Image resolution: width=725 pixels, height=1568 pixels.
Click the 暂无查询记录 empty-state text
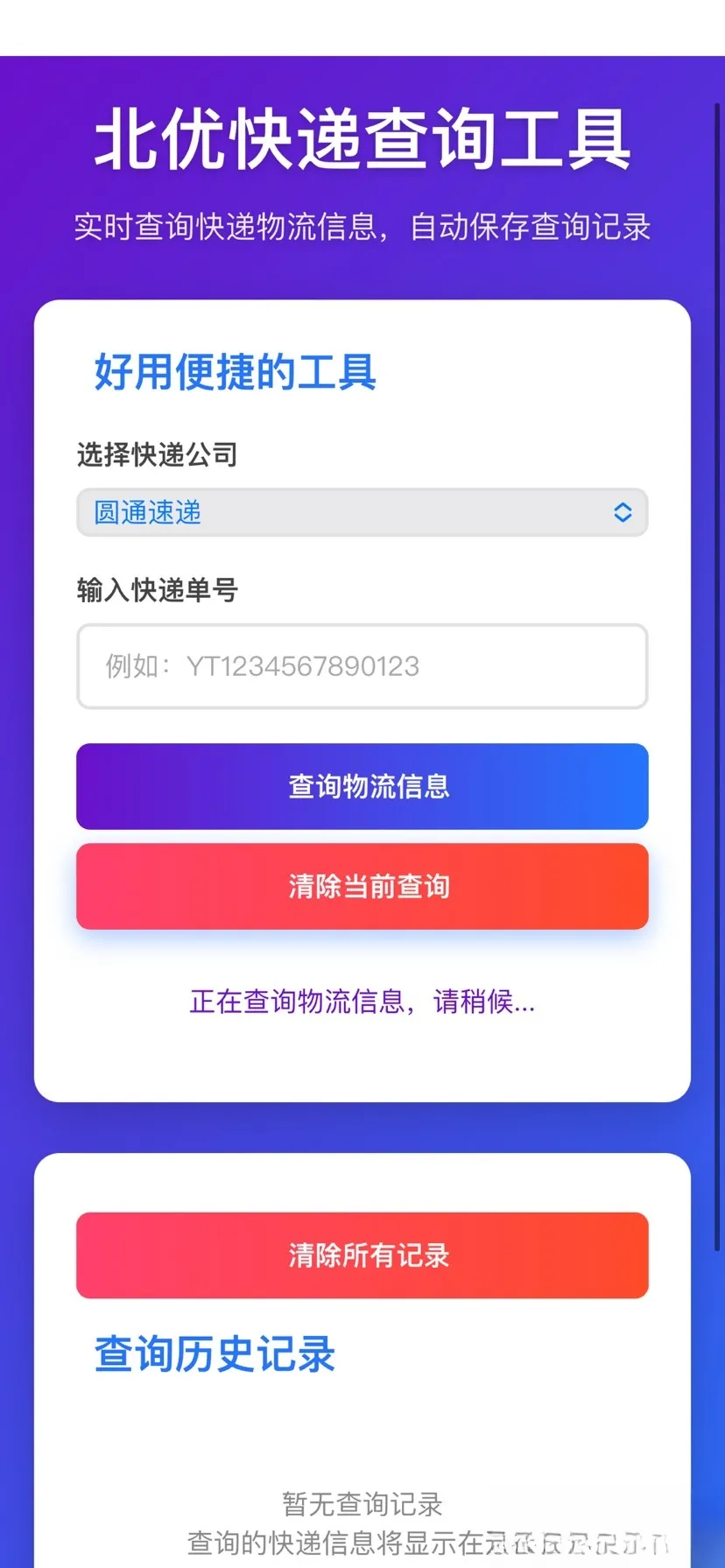point(362,1504)
